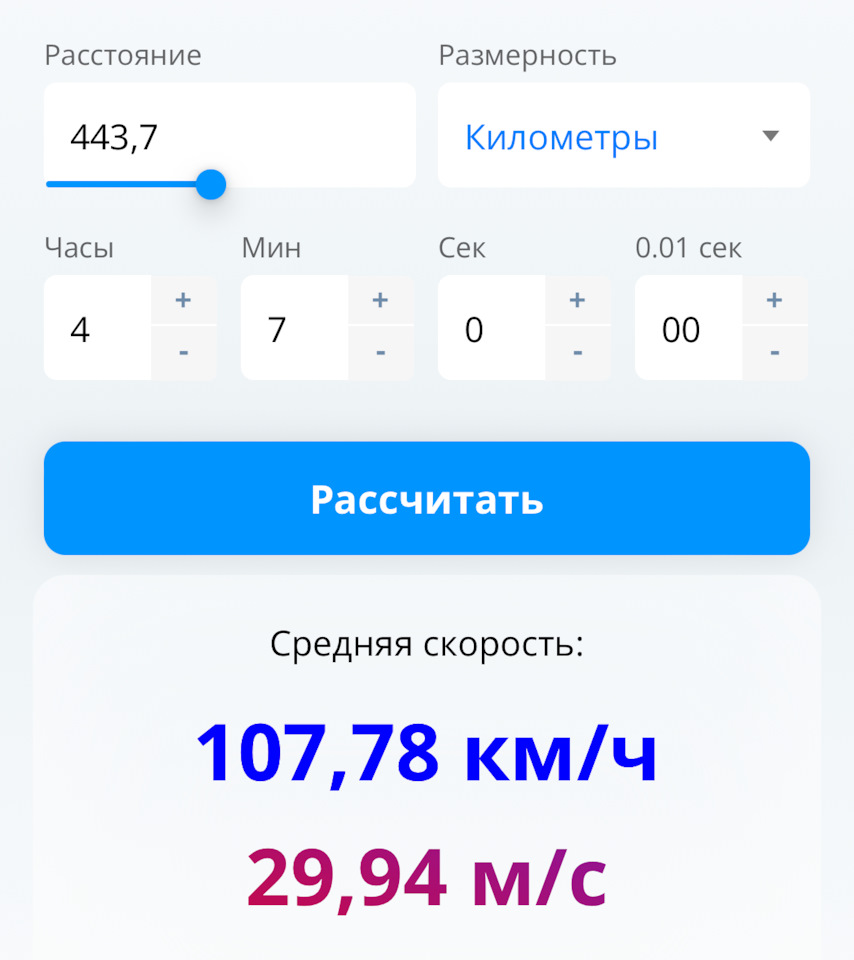Tap the distance slider handle
854x960 pixels.
pyautogui.click(x=210, y=184)
